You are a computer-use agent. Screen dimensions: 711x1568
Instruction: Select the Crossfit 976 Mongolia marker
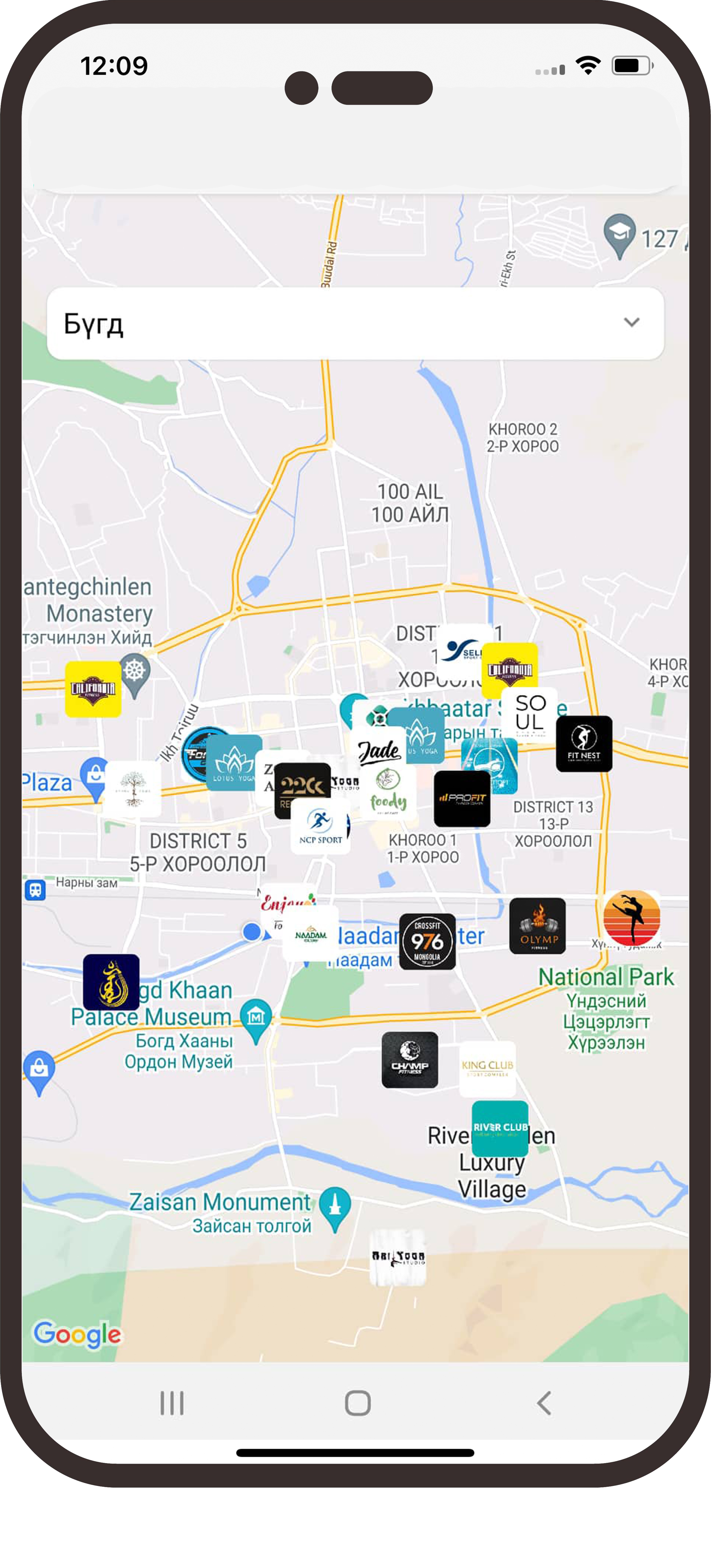tap(427, 942)
